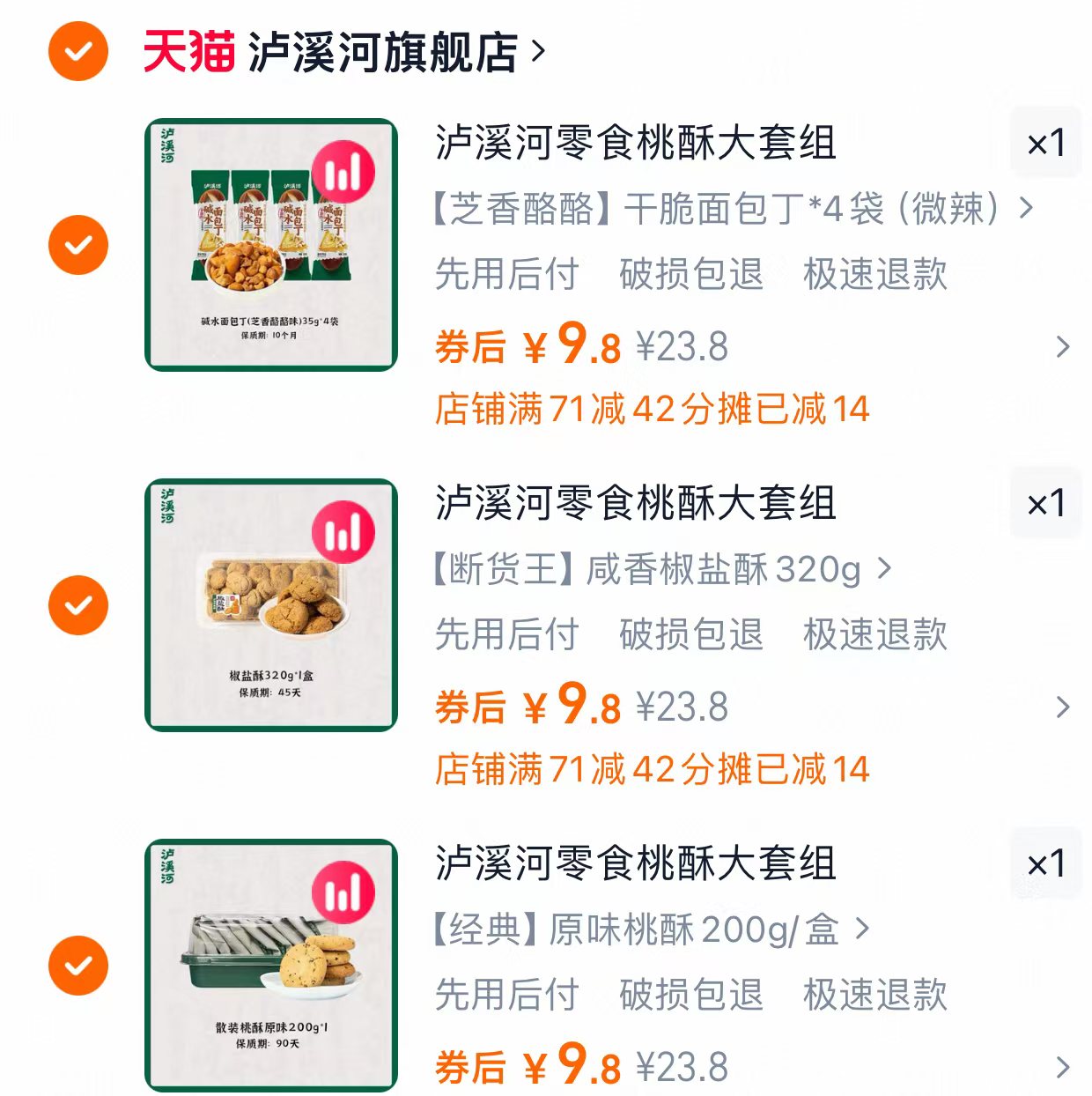
Task: Click the 极速退款 tag on 椒盐酥 item
Action: [875, 636]
